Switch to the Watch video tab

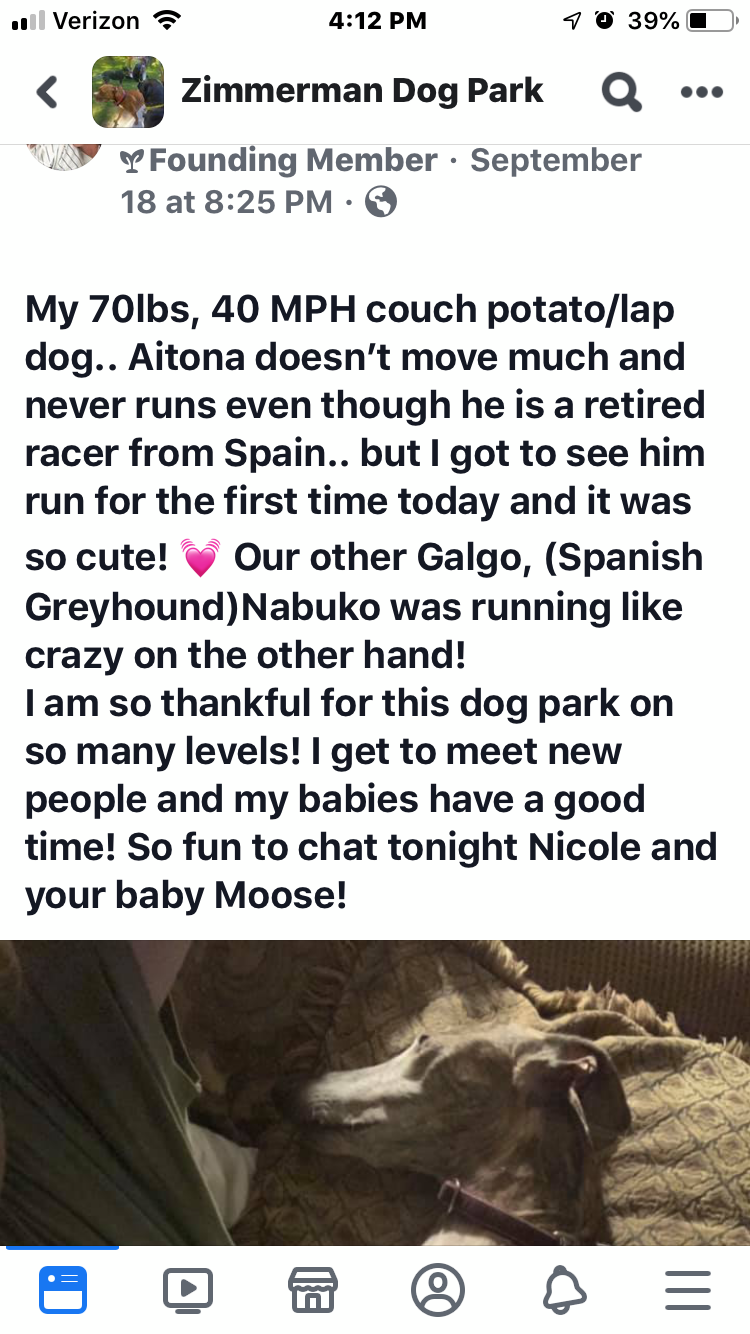tap(188, 1289)
